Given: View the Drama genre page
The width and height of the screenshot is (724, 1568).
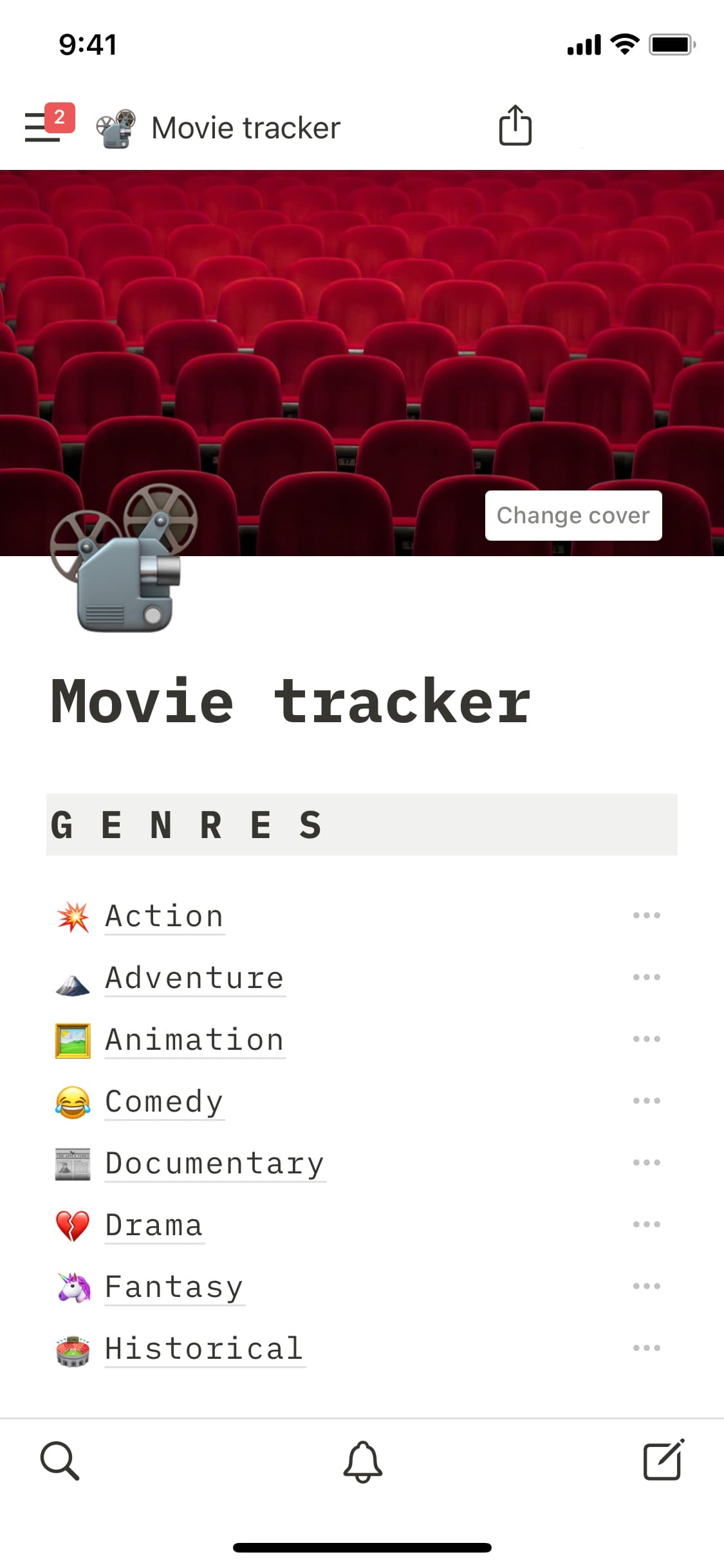Looking at the screenshot, I should (x=154, y=1225).
